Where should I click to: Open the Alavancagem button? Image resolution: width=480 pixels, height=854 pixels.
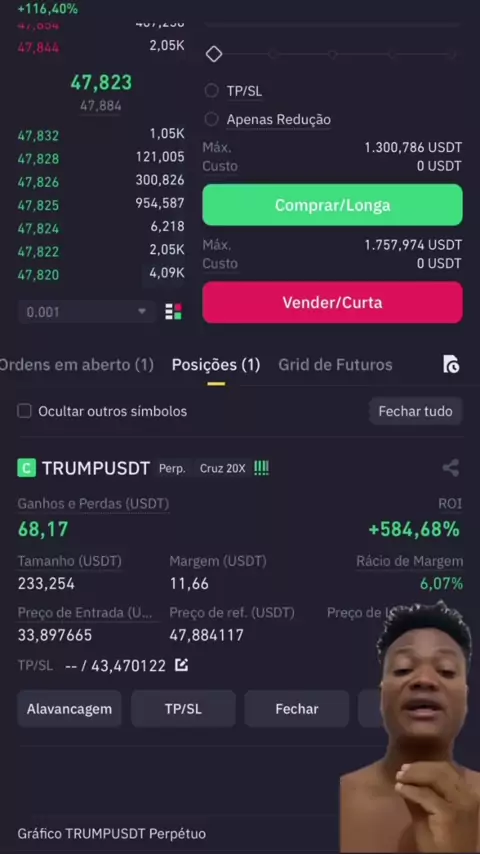point(69,709)
